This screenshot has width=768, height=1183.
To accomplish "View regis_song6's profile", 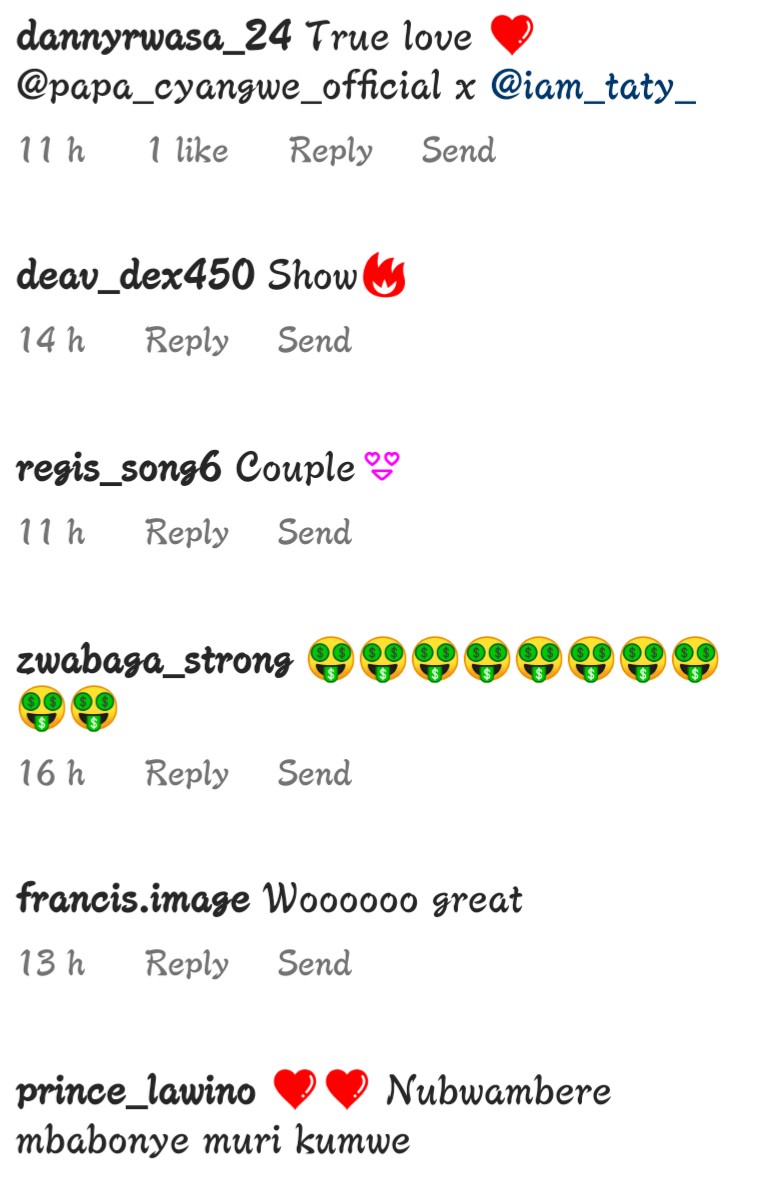I will pyautogui.click(x=118, y=468).
